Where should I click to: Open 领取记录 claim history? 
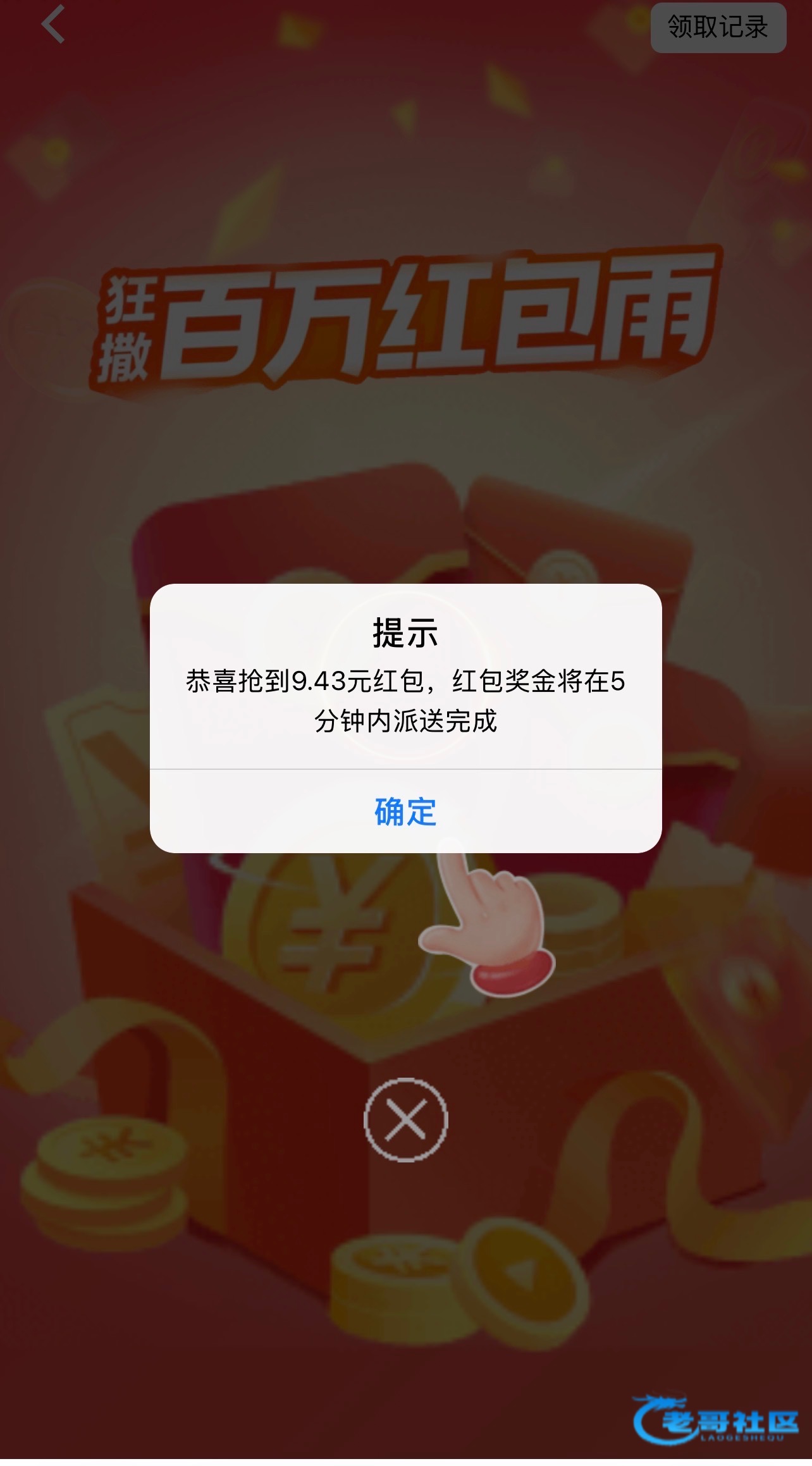coord(718,27)
